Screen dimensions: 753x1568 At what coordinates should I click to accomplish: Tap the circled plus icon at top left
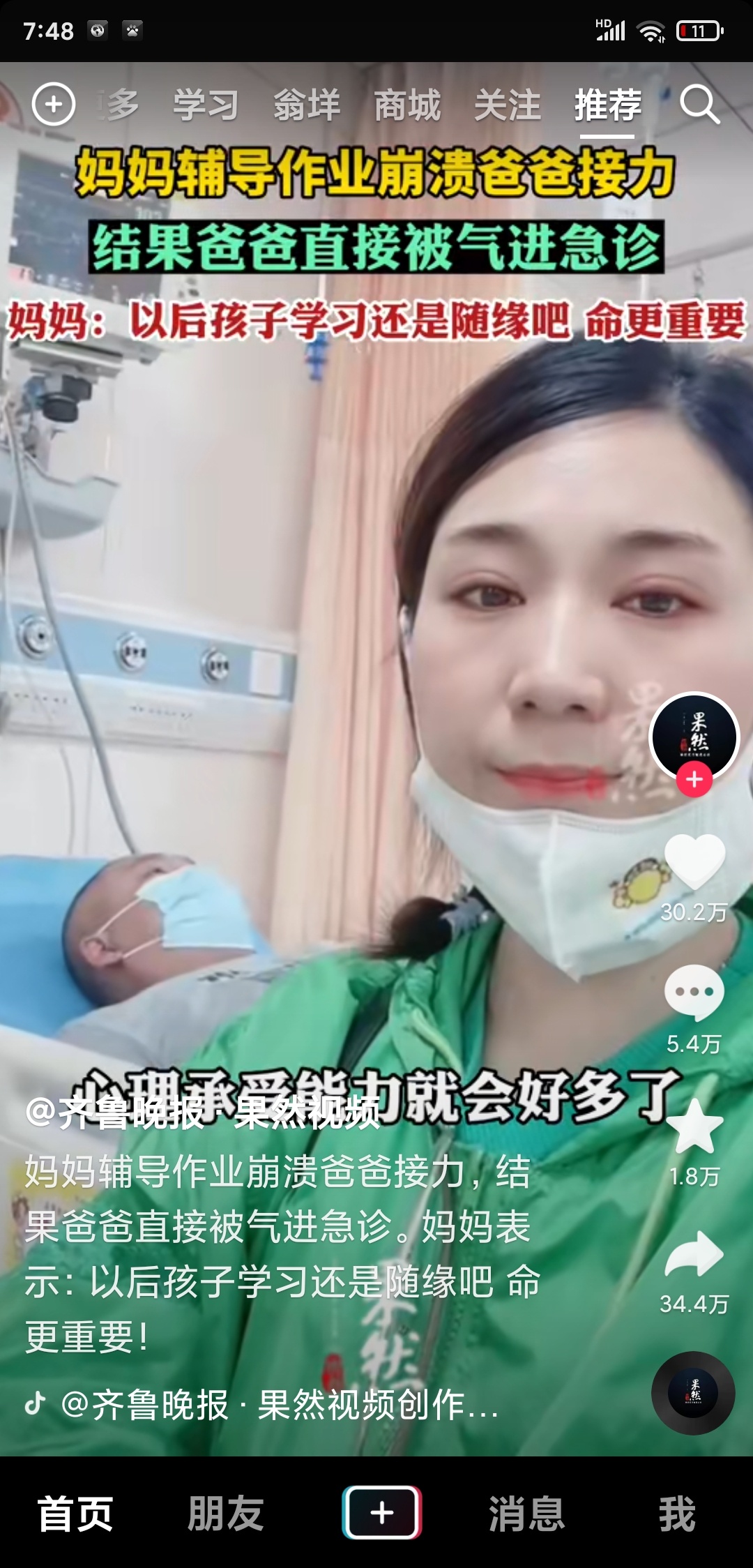pyautogui.click(x=54, y=105)
